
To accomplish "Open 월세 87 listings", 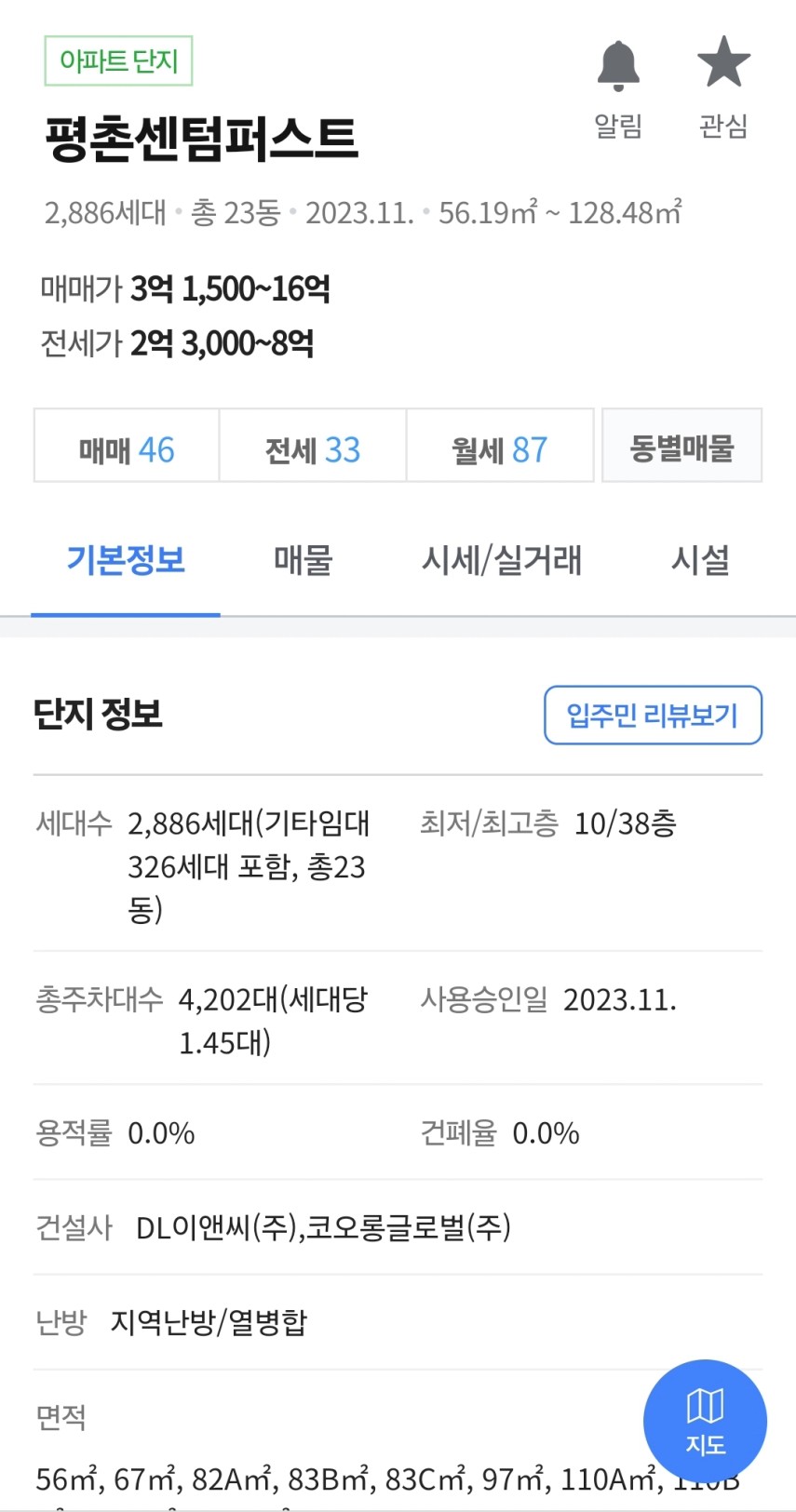I will pyautogui.click(x=500, y=446).
